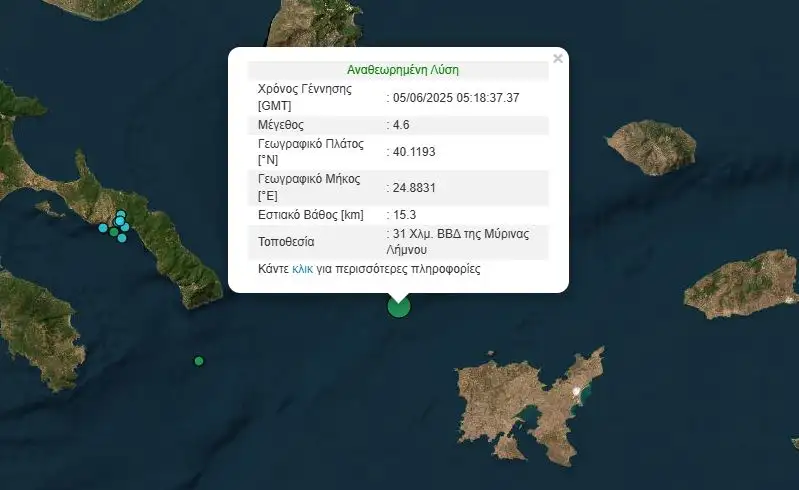Close the earthquake info popup

(558, 59)
